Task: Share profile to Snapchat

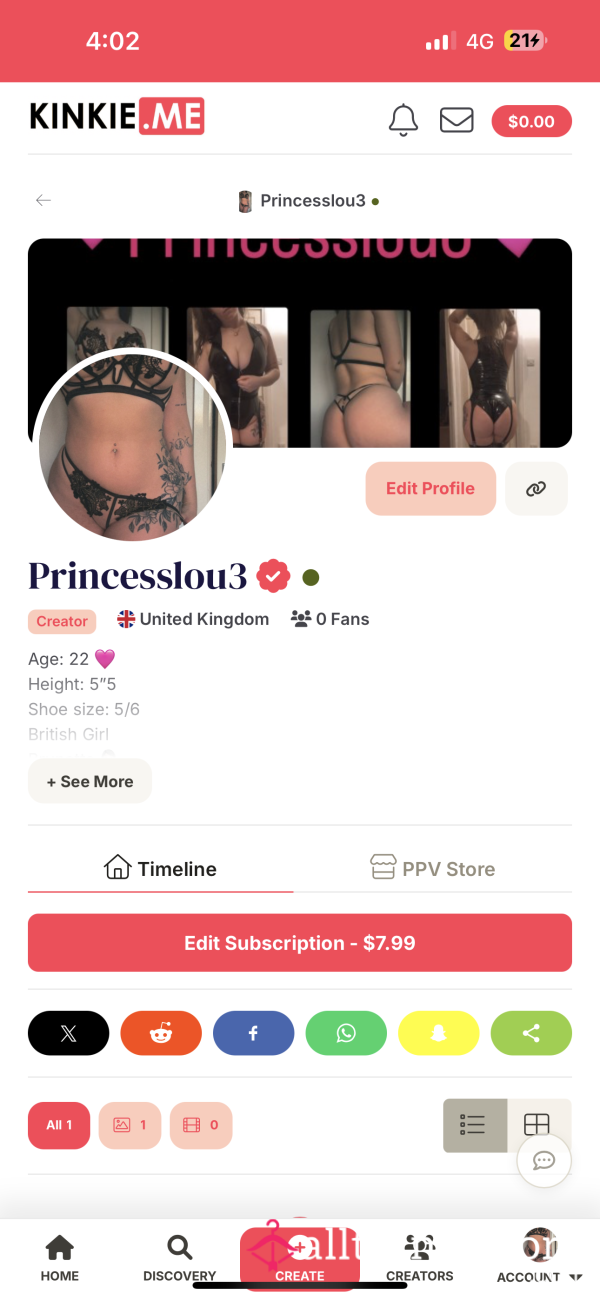Action: click(x=438, y=1033)
